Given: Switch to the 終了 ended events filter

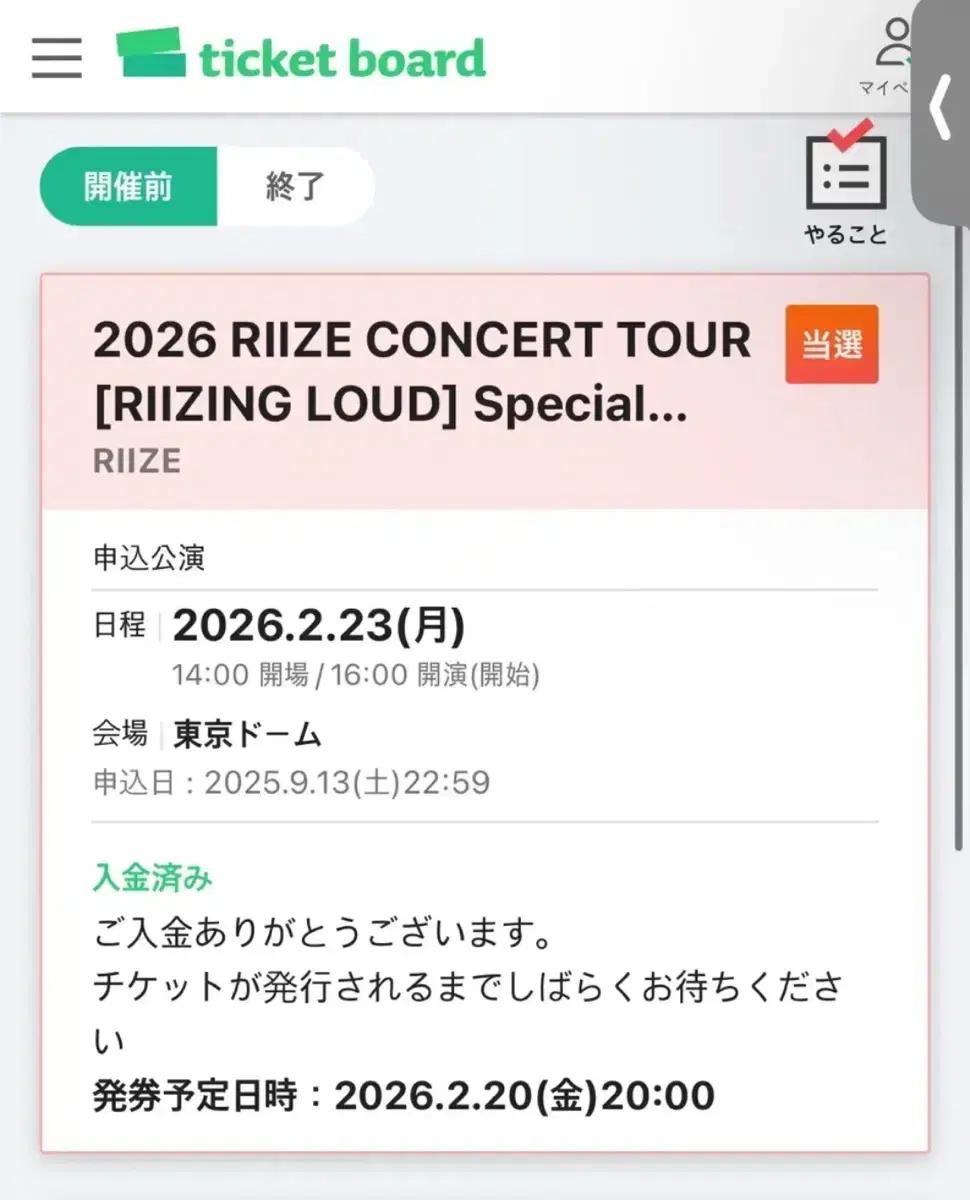Looking at the screenshot, I should 291,186.
